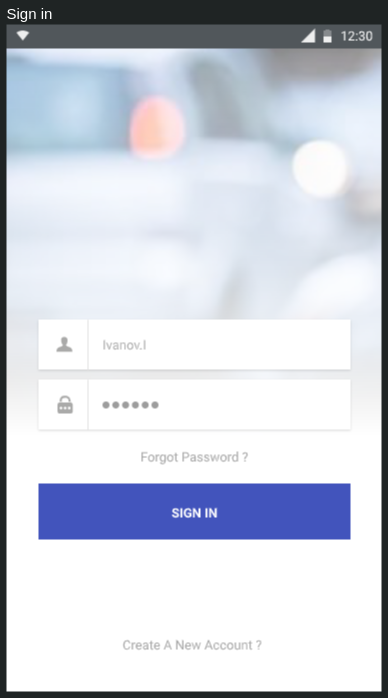
Task: Focus the password field with dots
Action: [x=219, y=405]
